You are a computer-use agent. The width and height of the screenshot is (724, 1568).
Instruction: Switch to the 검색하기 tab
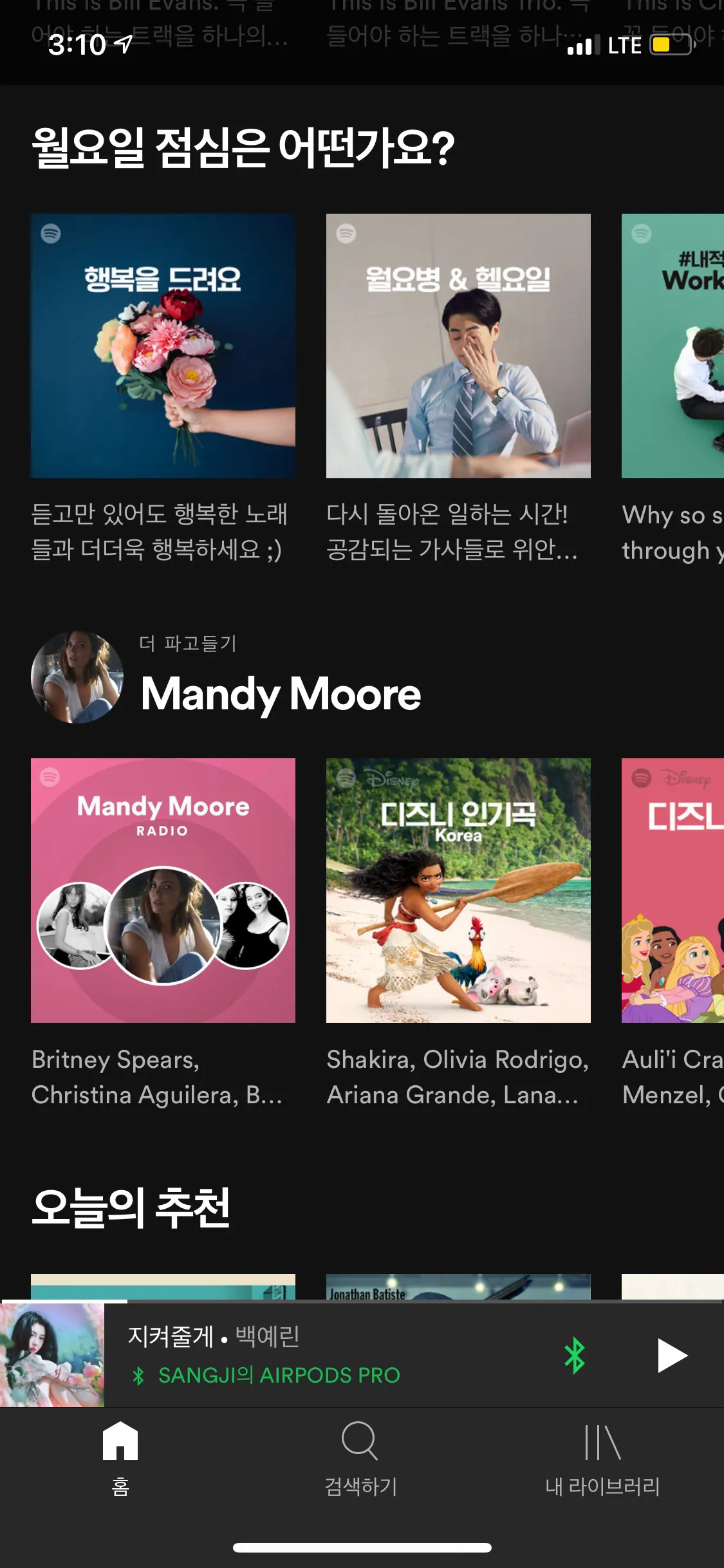point(360,1458)
